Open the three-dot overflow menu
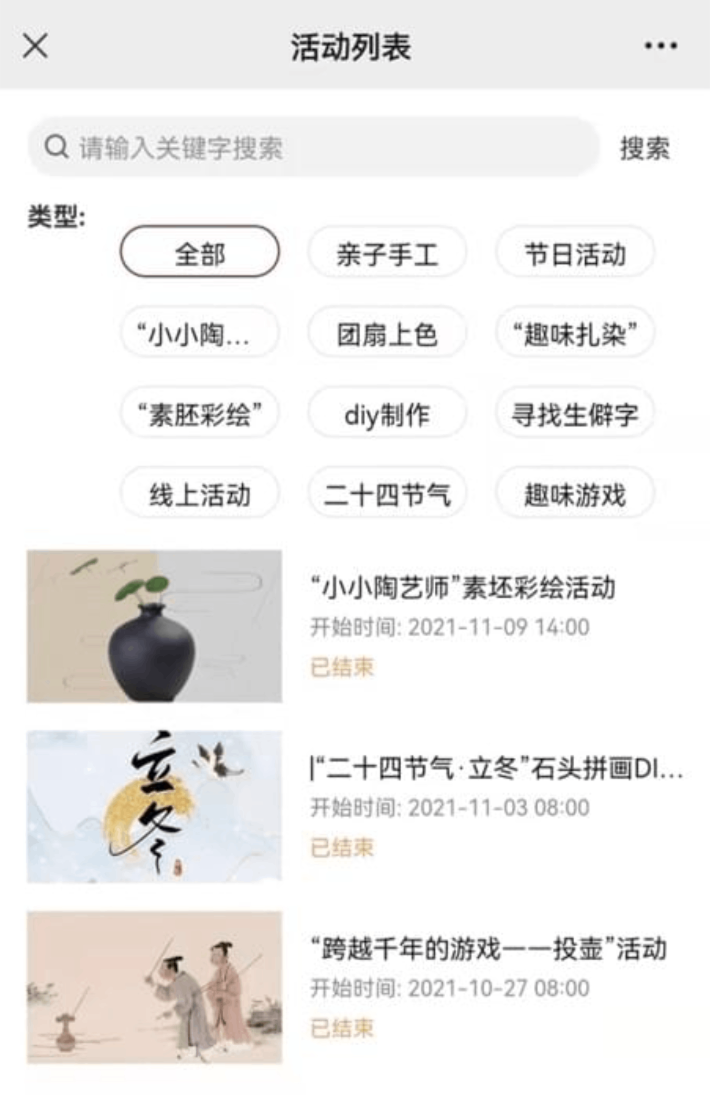 pyautogui.click(x=660, y=46)
